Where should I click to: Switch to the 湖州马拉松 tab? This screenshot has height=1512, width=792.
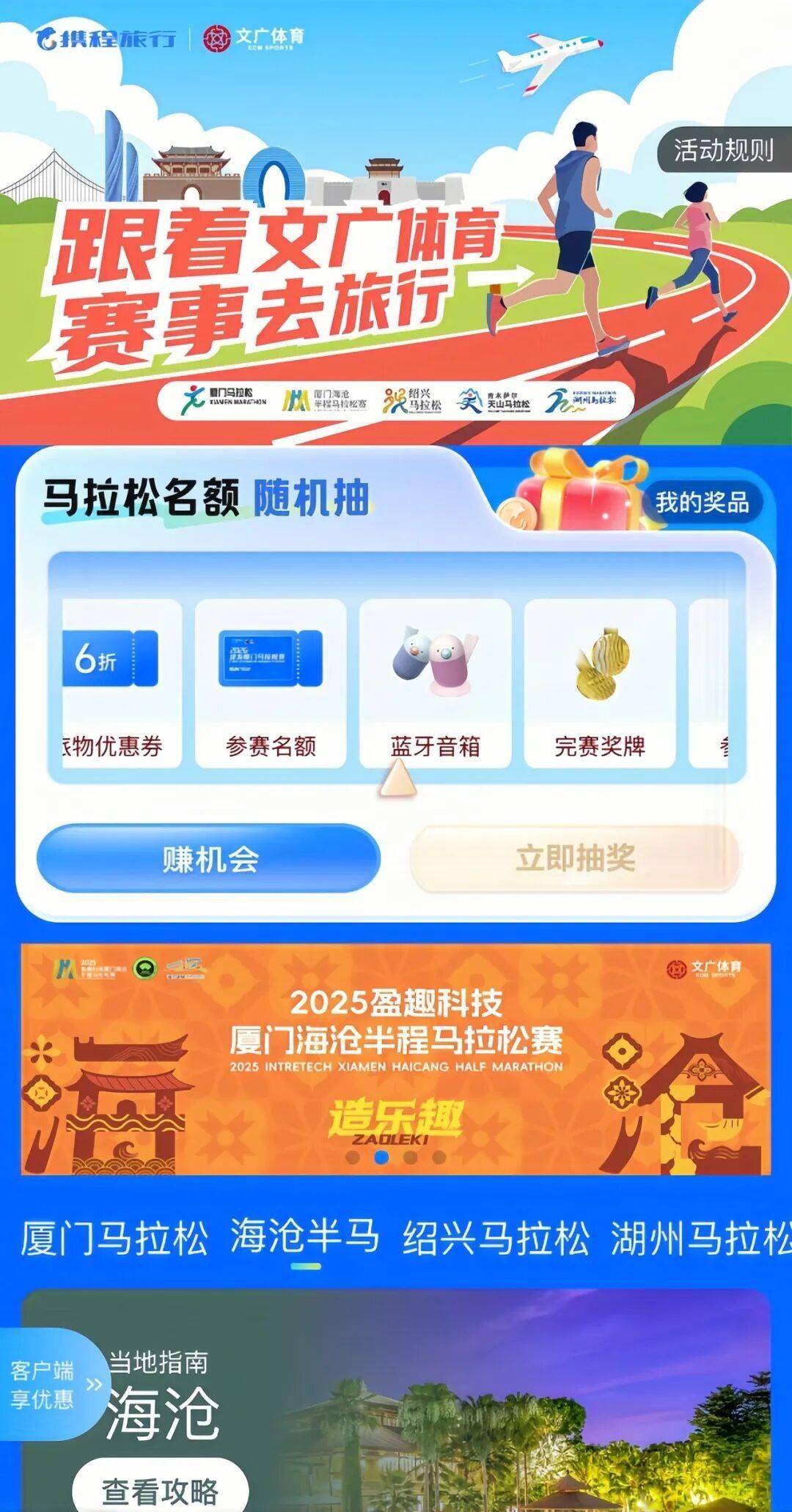[700, 1238]
